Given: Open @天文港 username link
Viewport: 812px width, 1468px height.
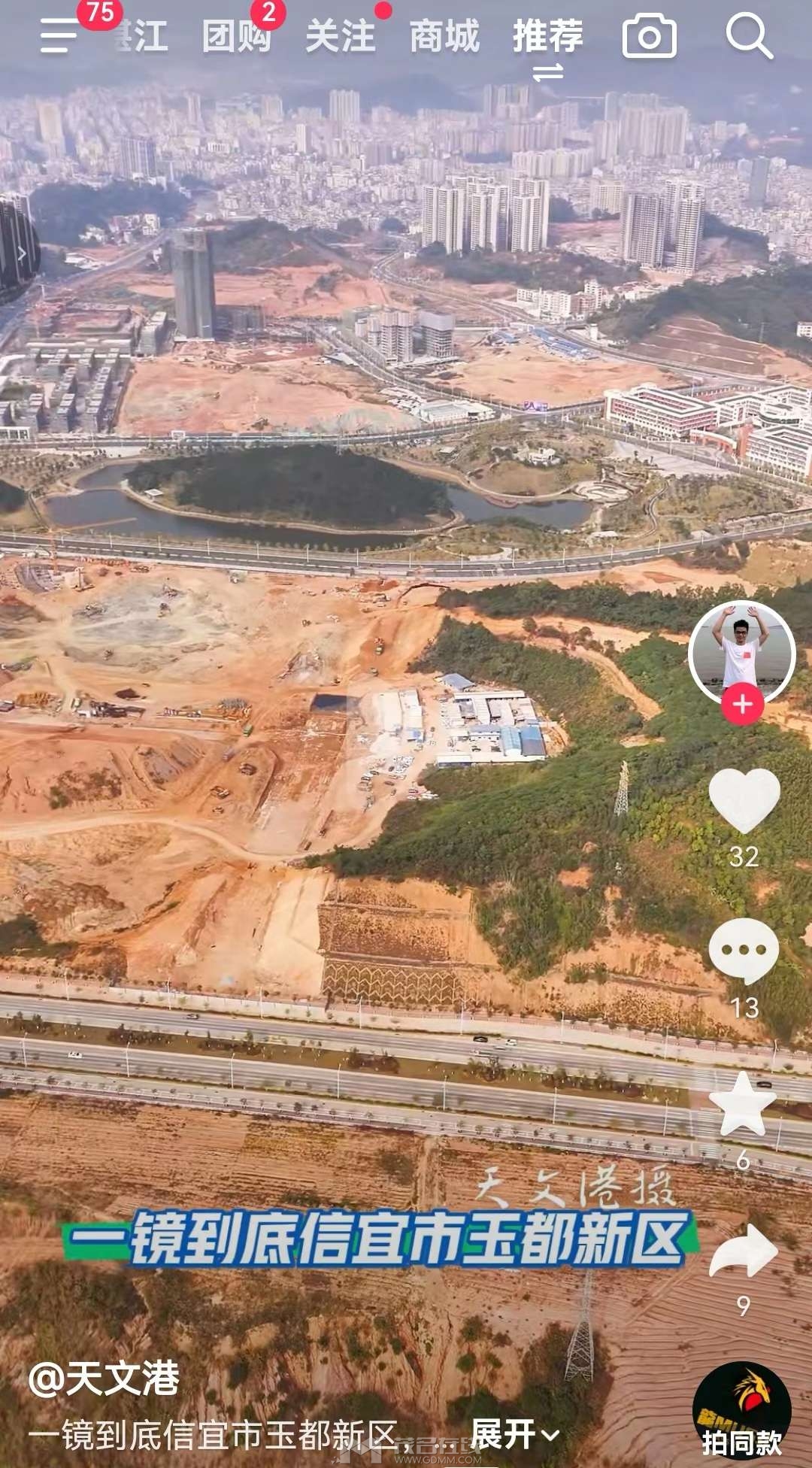Looking at the screenshot, I should point(104,1378).
